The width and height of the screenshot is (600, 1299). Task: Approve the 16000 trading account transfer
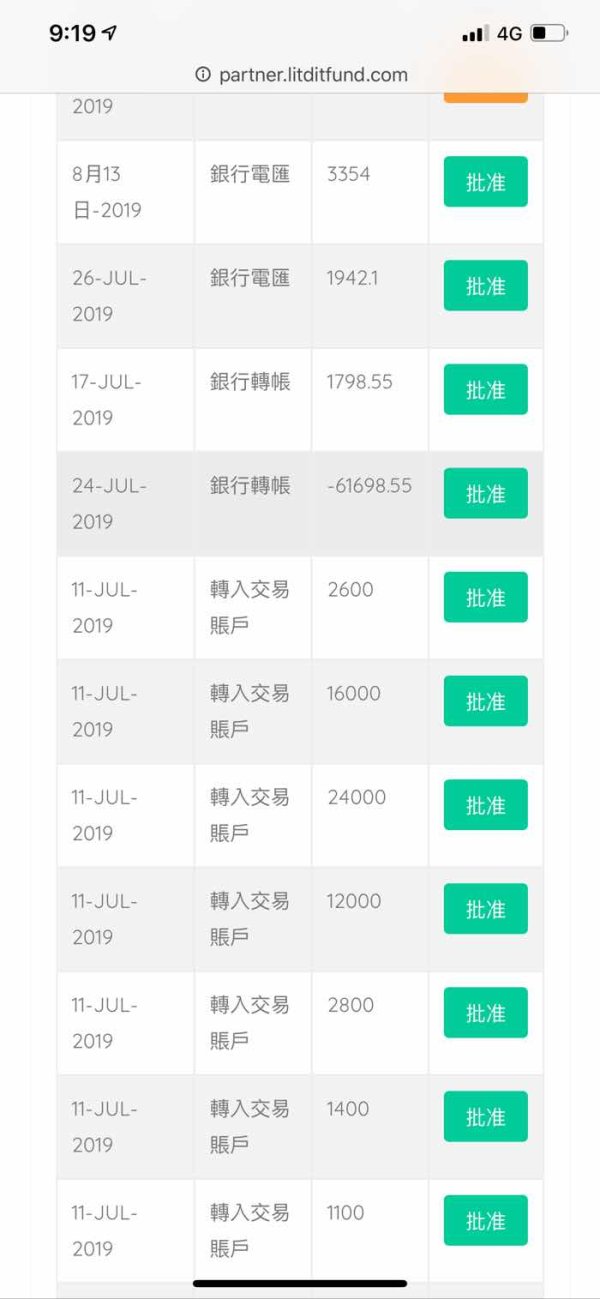click(485, 702)
